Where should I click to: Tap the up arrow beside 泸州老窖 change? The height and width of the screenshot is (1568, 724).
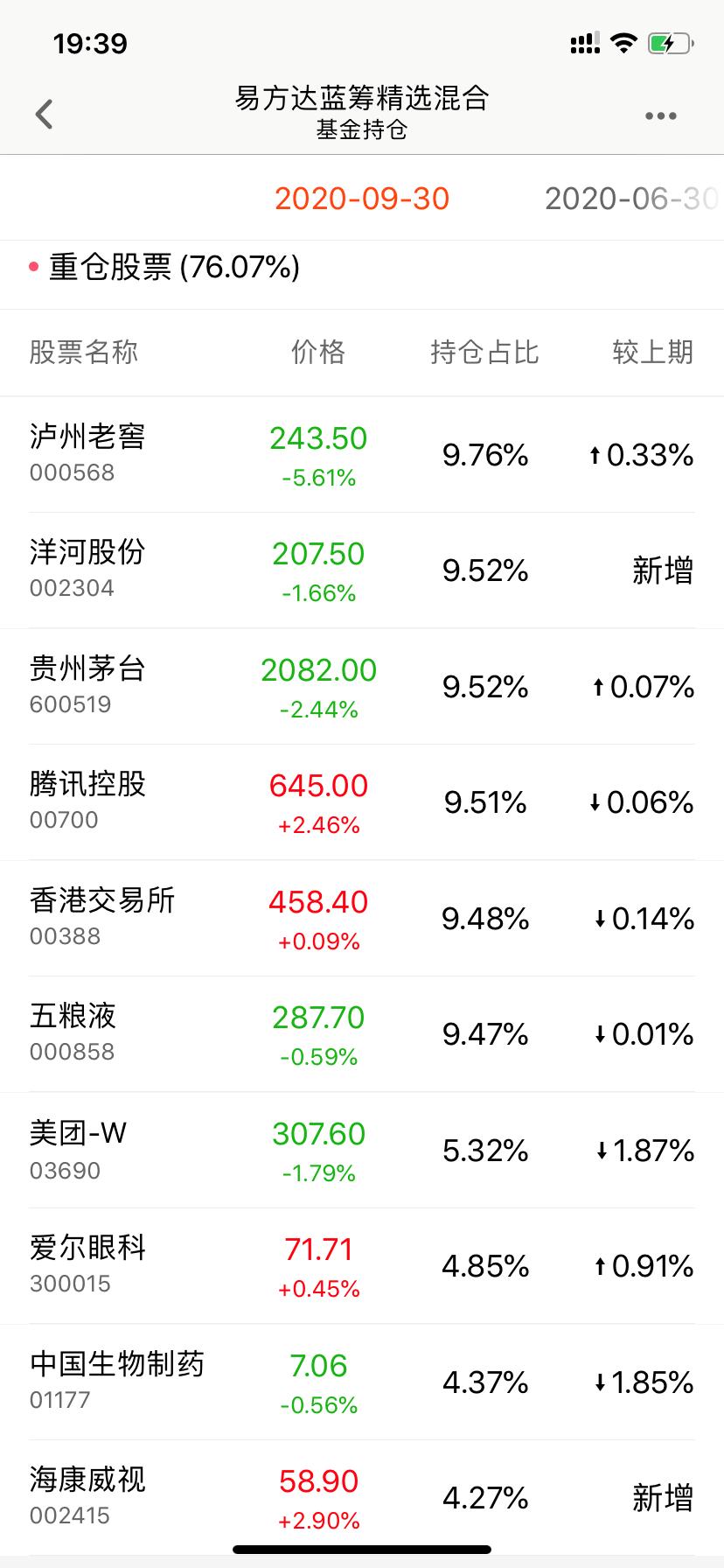tap(595, 454)
